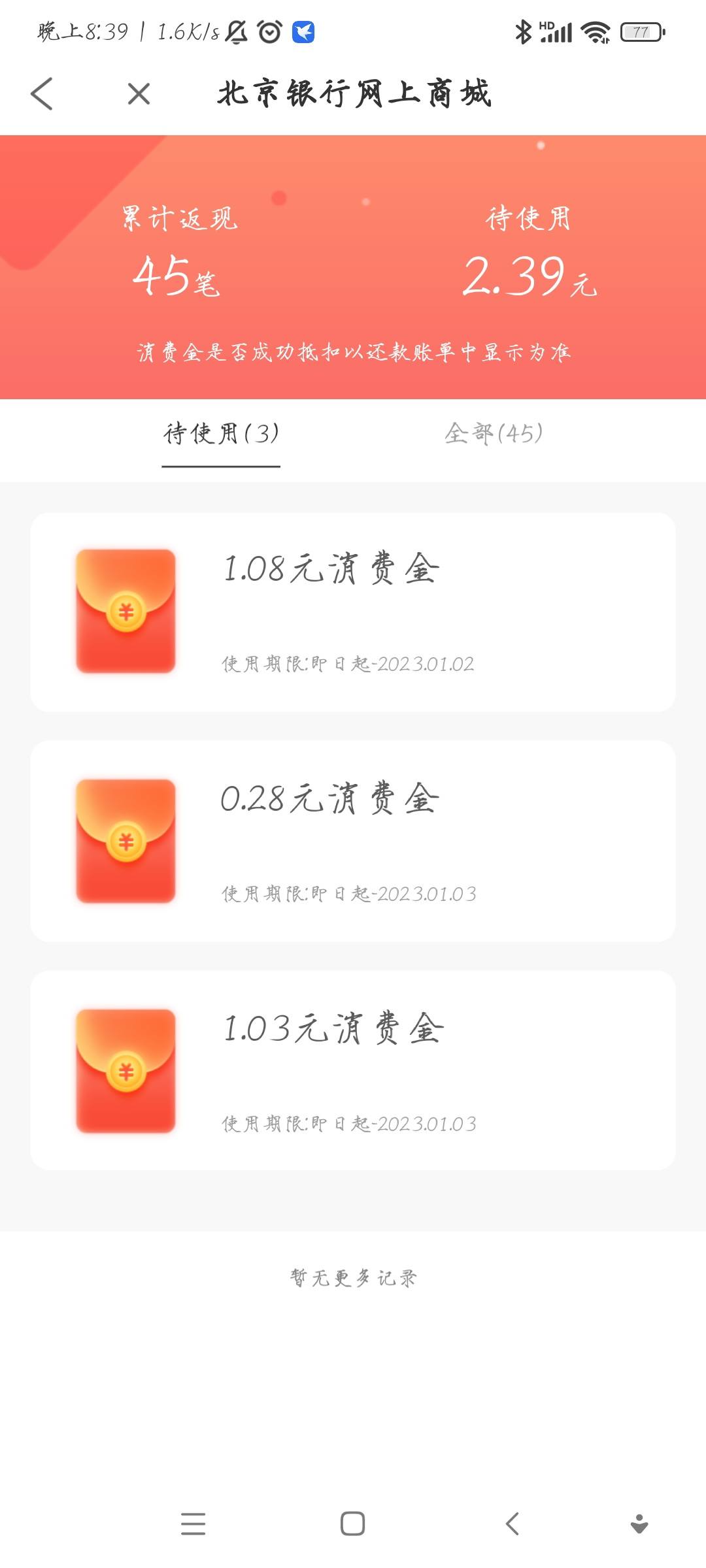The image size is (706, 1568).
Task: Open the 1.03元消费金 card
Action: pyautogui.click(x=353, y=1071)
